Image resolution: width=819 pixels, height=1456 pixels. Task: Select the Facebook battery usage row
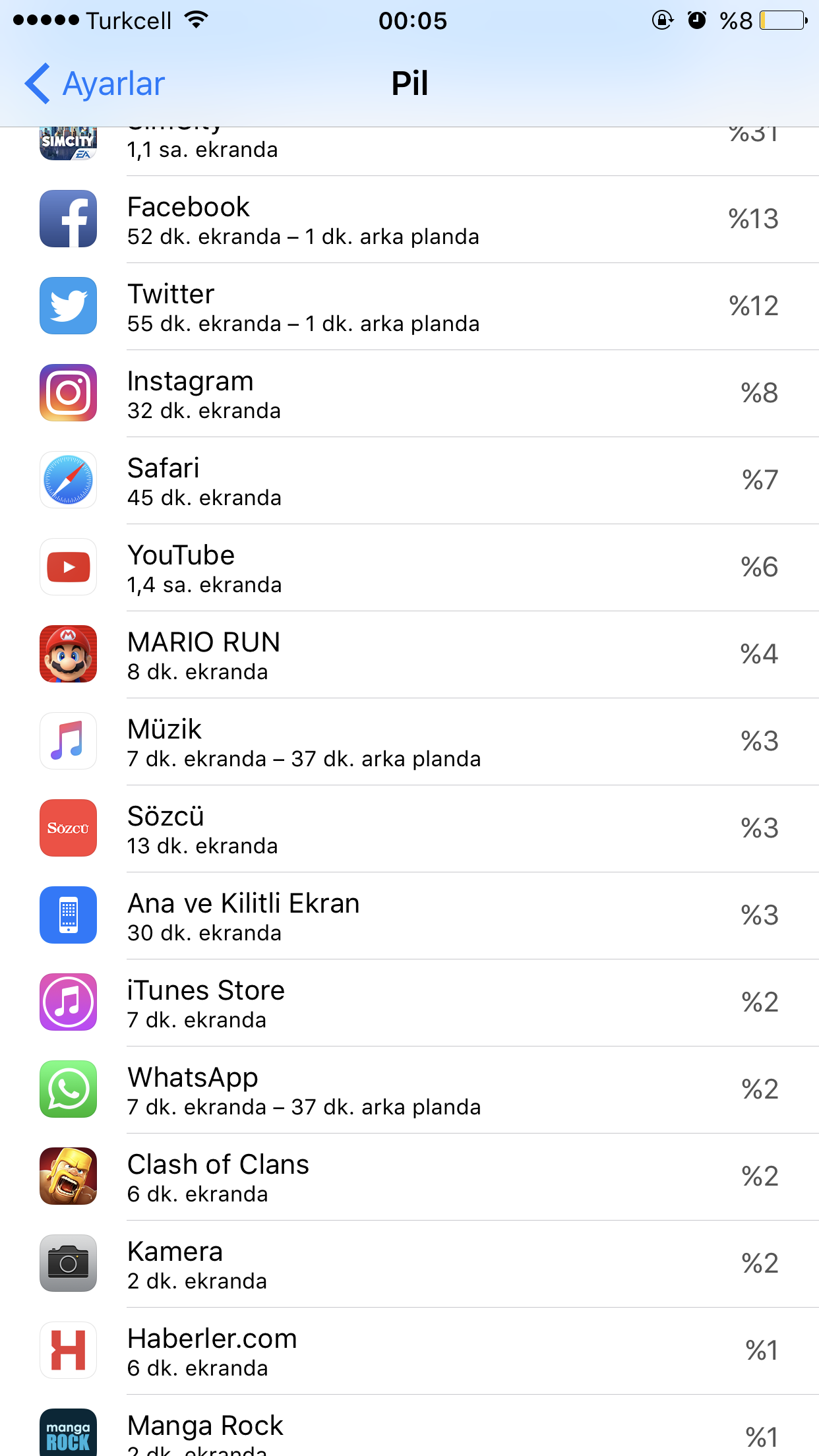coord(409,220)
